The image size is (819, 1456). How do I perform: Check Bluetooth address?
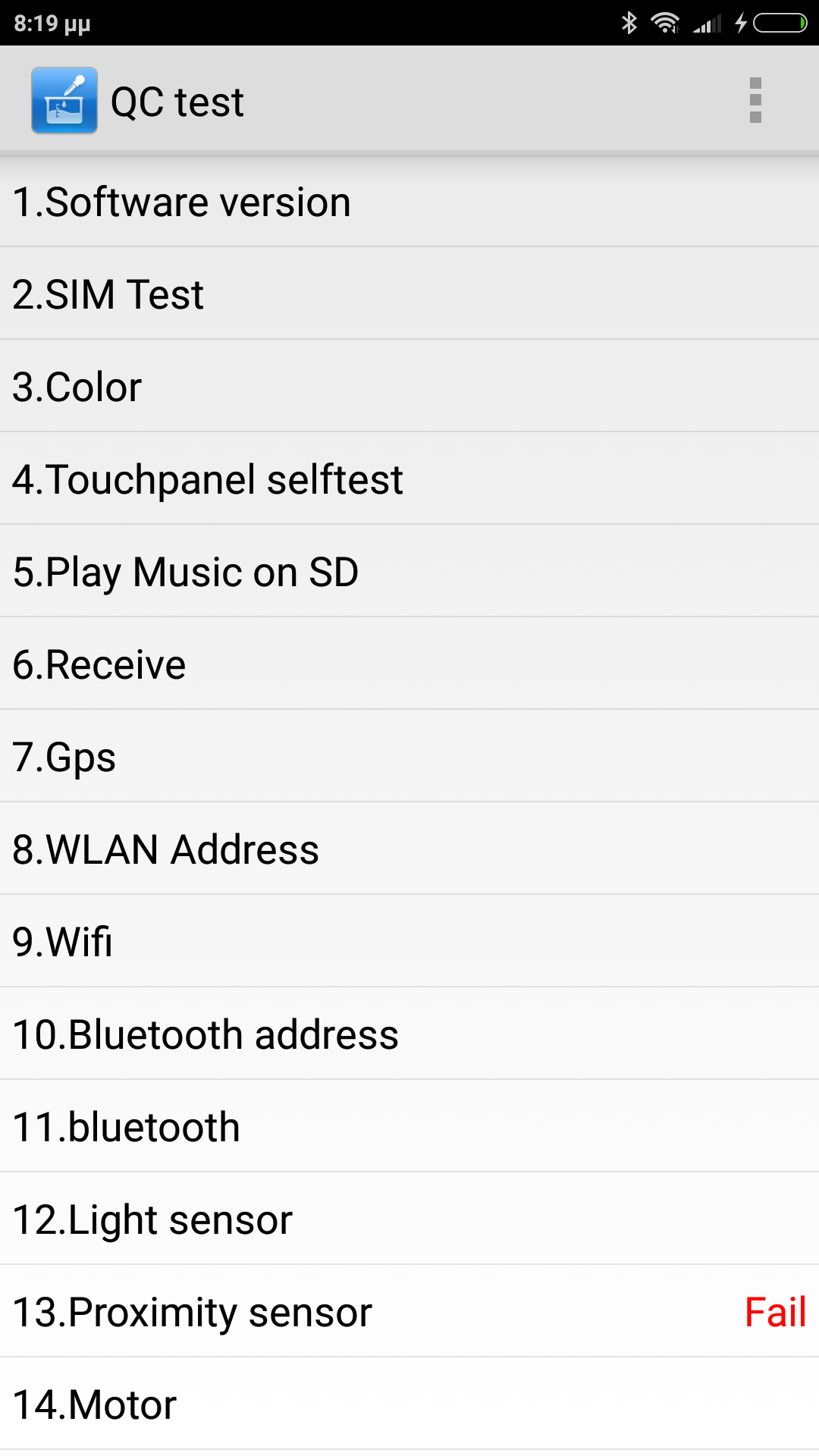[409, 1034]
